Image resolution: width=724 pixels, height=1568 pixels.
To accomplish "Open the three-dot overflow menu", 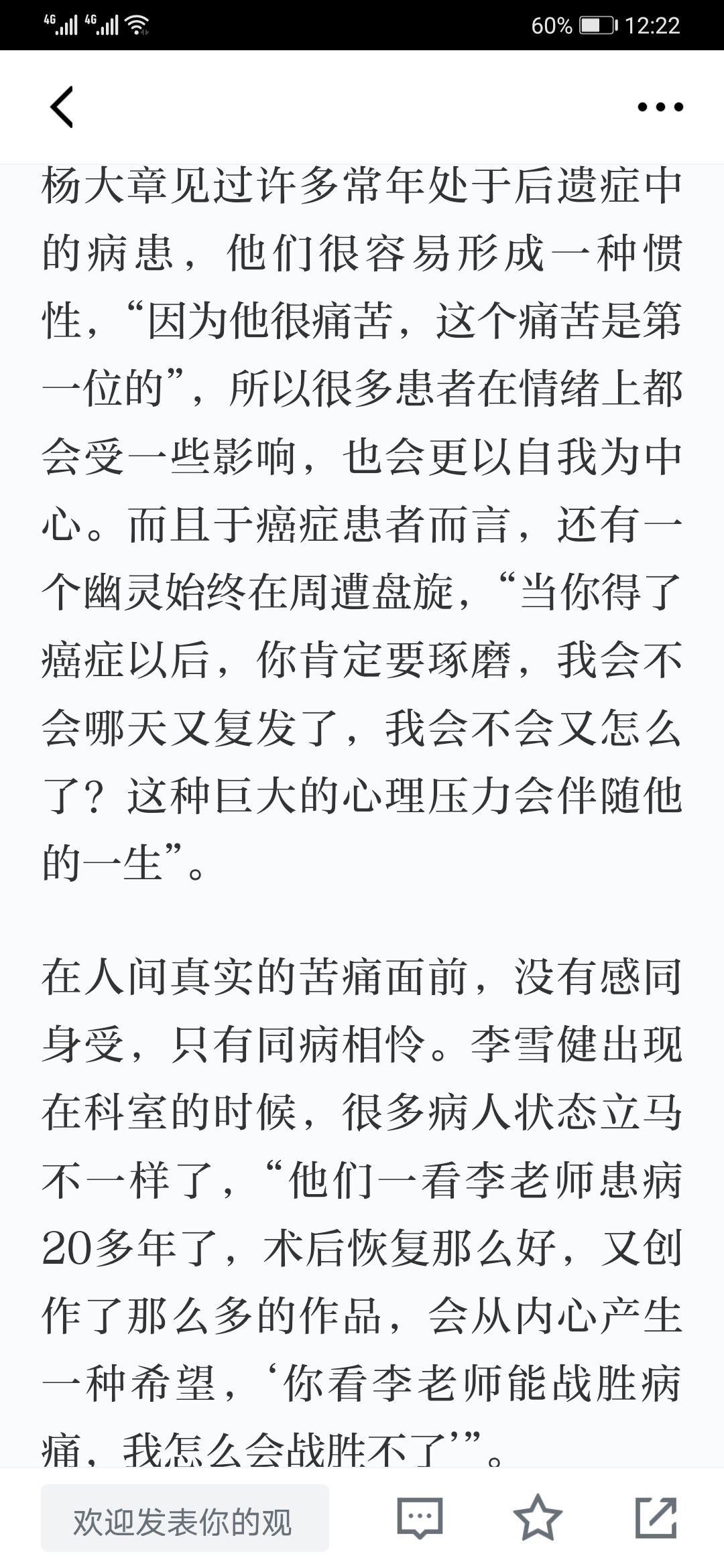I will tap(660, 107).
